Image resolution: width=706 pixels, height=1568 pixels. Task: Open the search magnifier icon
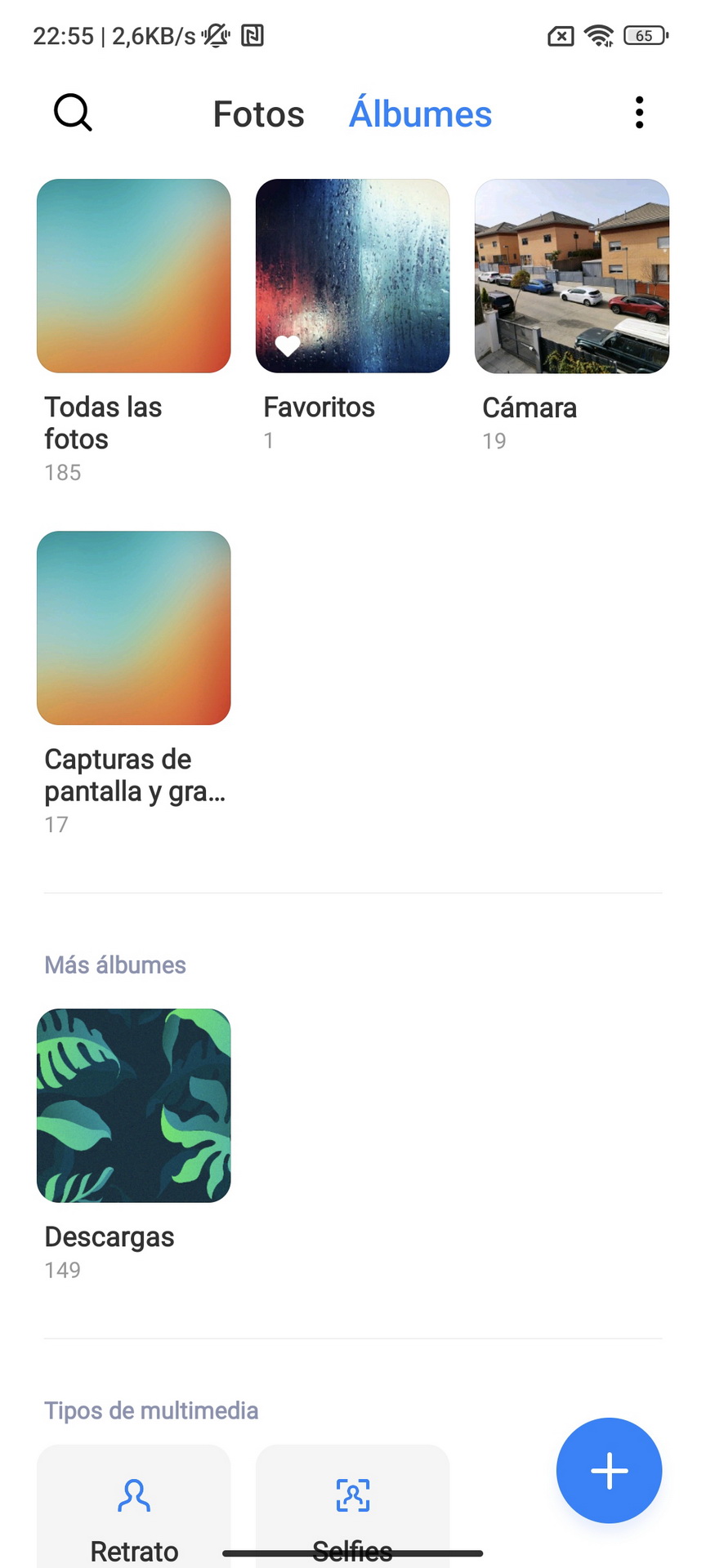[73, 113]
